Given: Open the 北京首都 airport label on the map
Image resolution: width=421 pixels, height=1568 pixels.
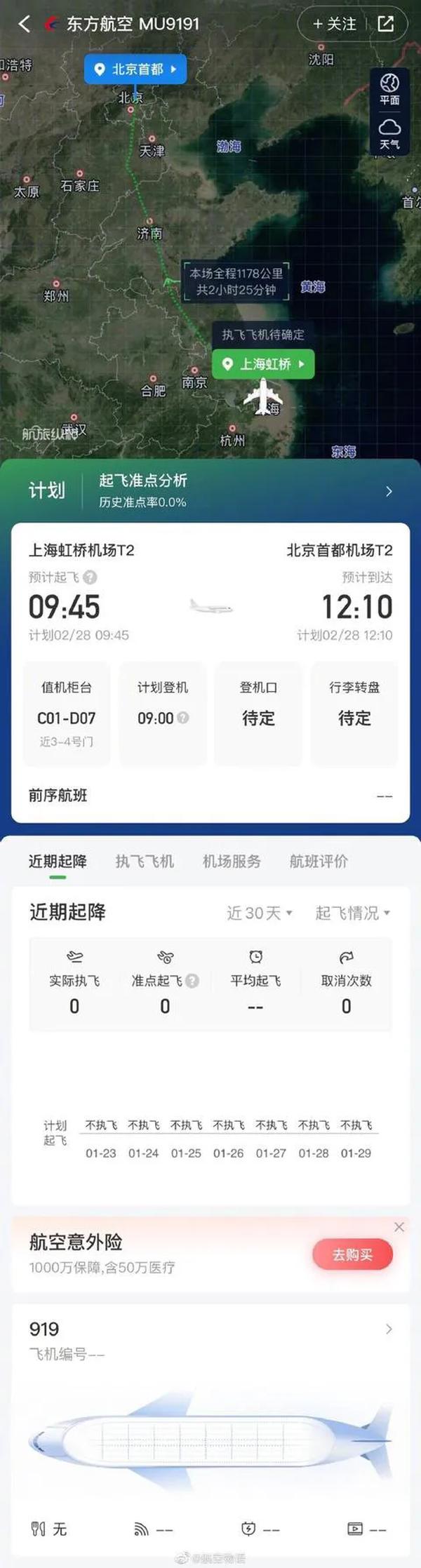Looking at the screenshot, I should [136, 69].
